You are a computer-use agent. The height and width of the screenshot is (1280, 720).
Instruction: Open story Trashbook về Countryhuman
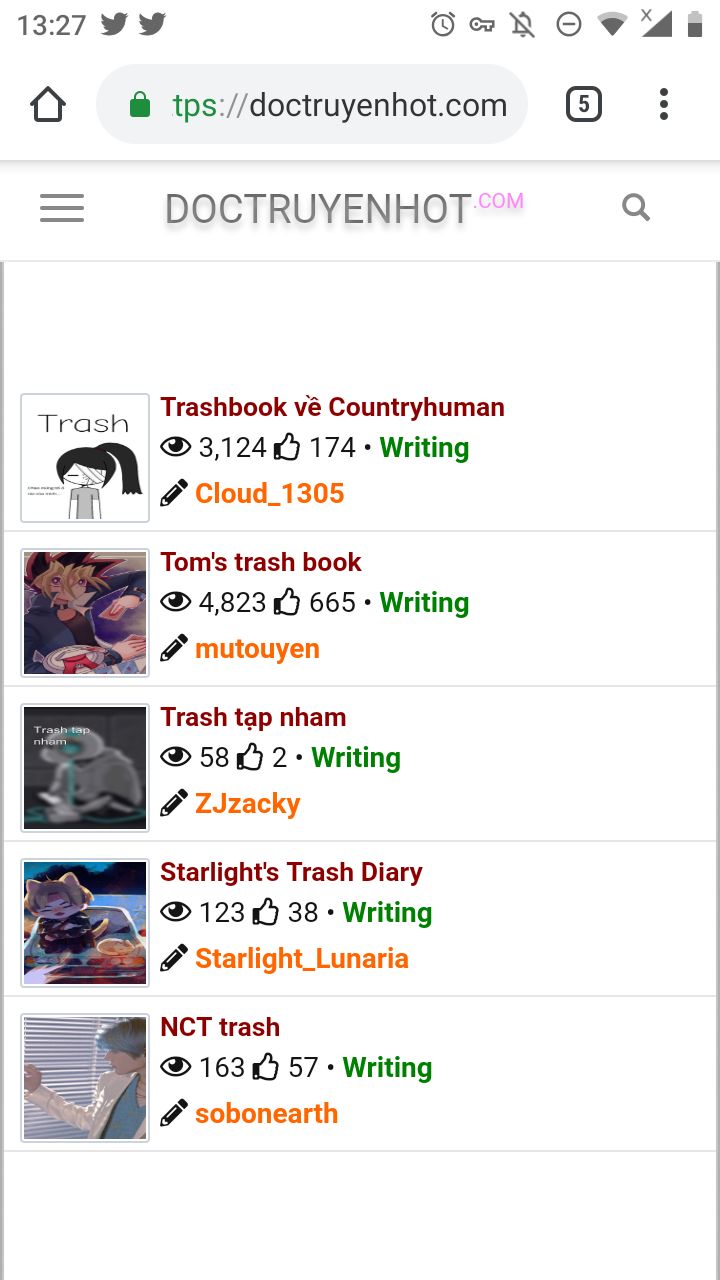click(332, 407)
